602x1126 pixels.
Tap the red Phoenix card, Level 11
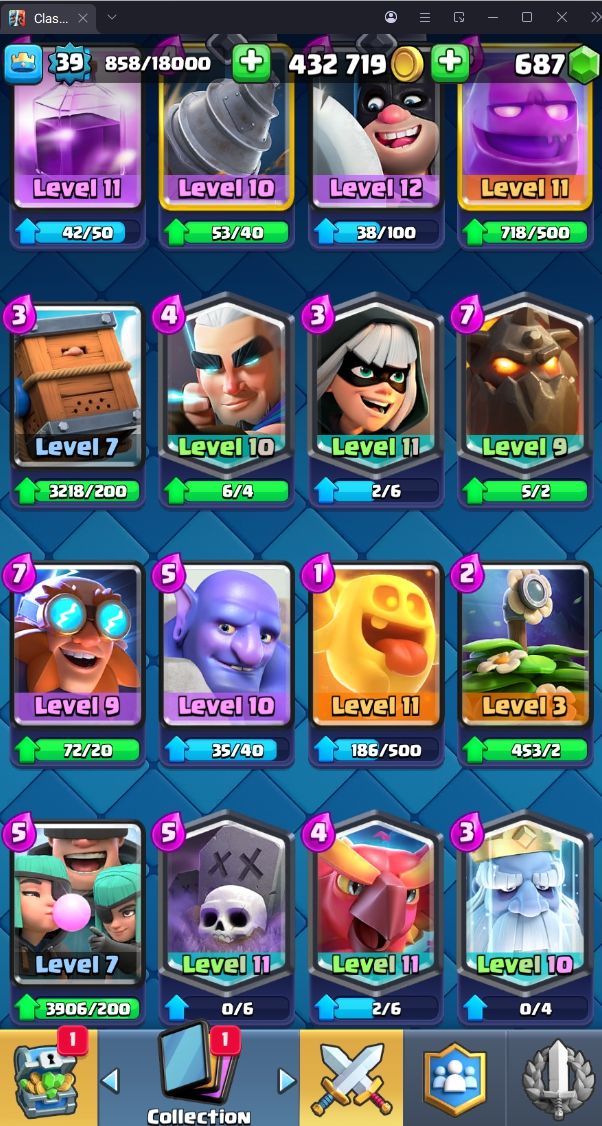(376, 908)
